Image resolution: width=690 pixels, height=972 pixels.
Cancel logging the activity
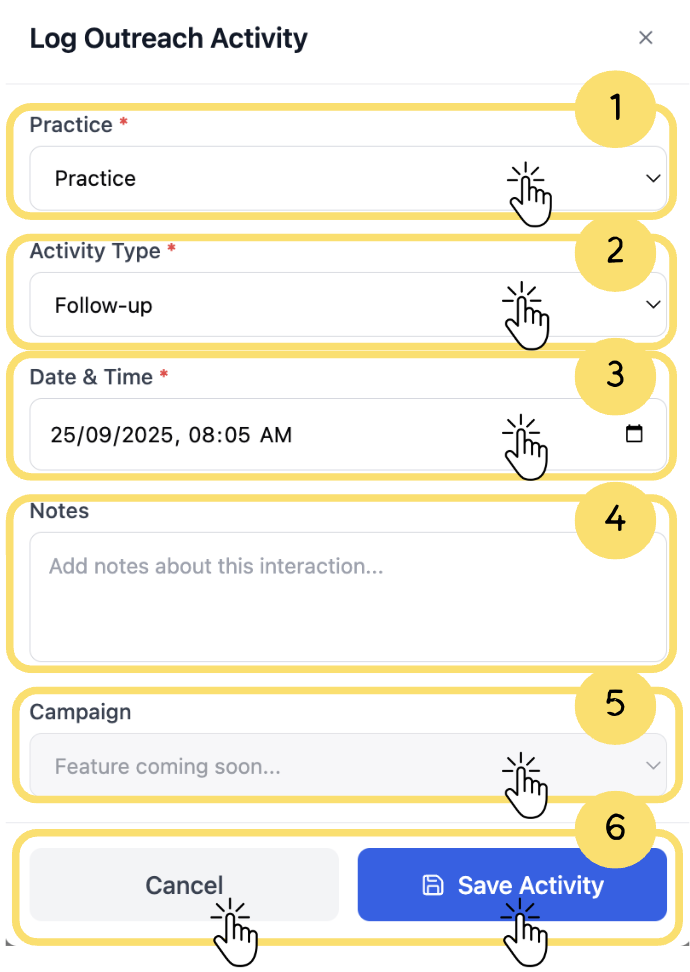point(184,885)
